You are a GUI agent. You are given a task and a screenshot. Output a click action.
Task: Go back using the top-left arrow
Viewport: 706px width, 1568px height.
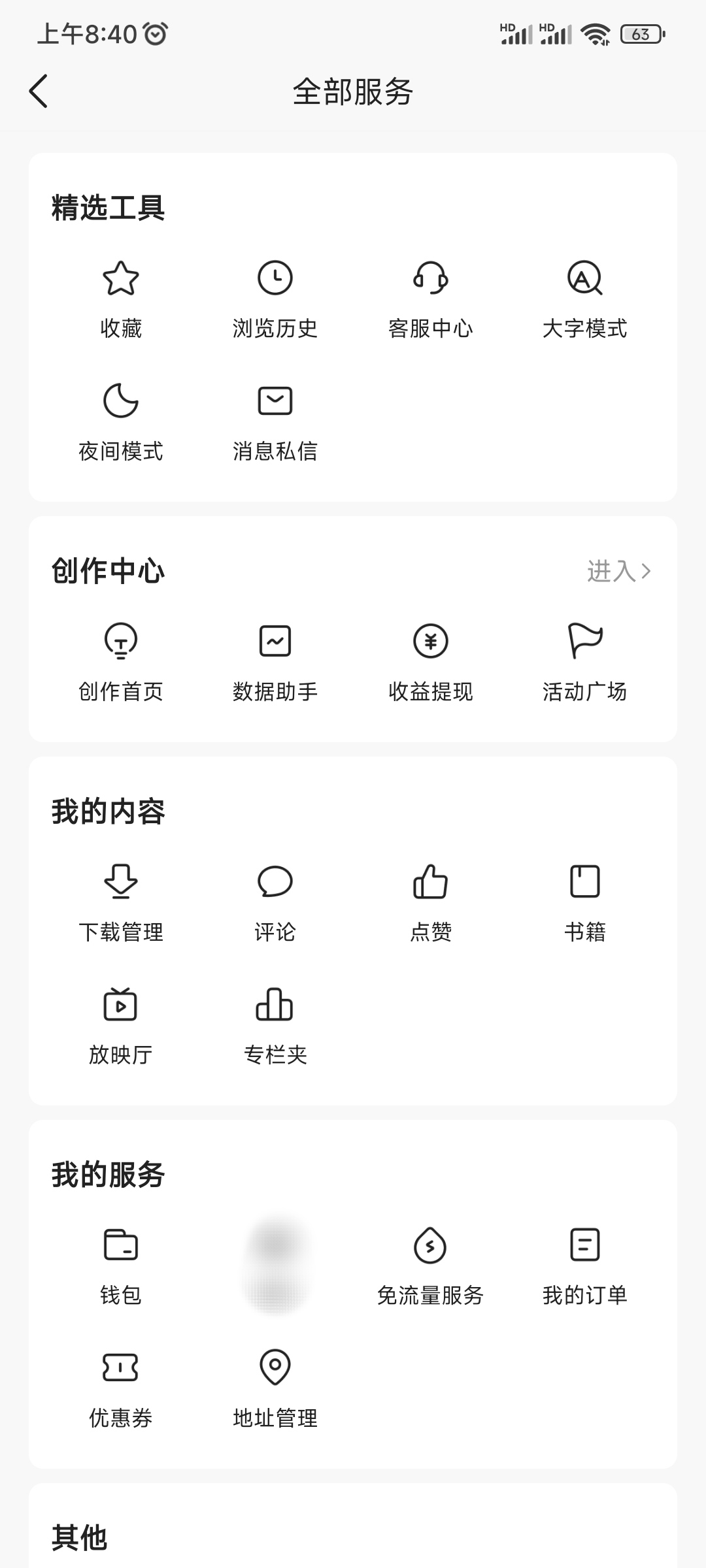(x=39, y=91)
